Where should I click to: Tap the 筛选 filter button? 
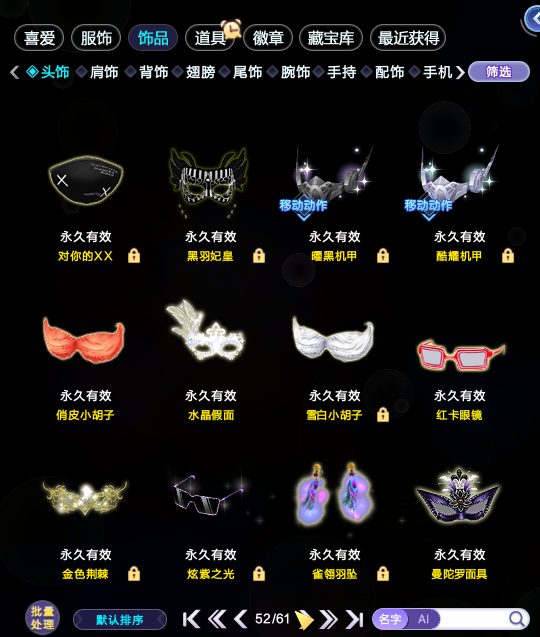[499, 72]
